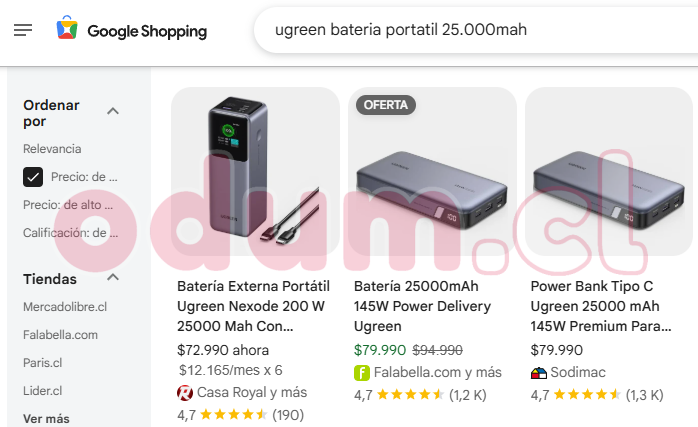Filter by store Mercadolibre.cl
Image resolution: width=698 pixels, height=427 pixels.
[x=65, y=307]
